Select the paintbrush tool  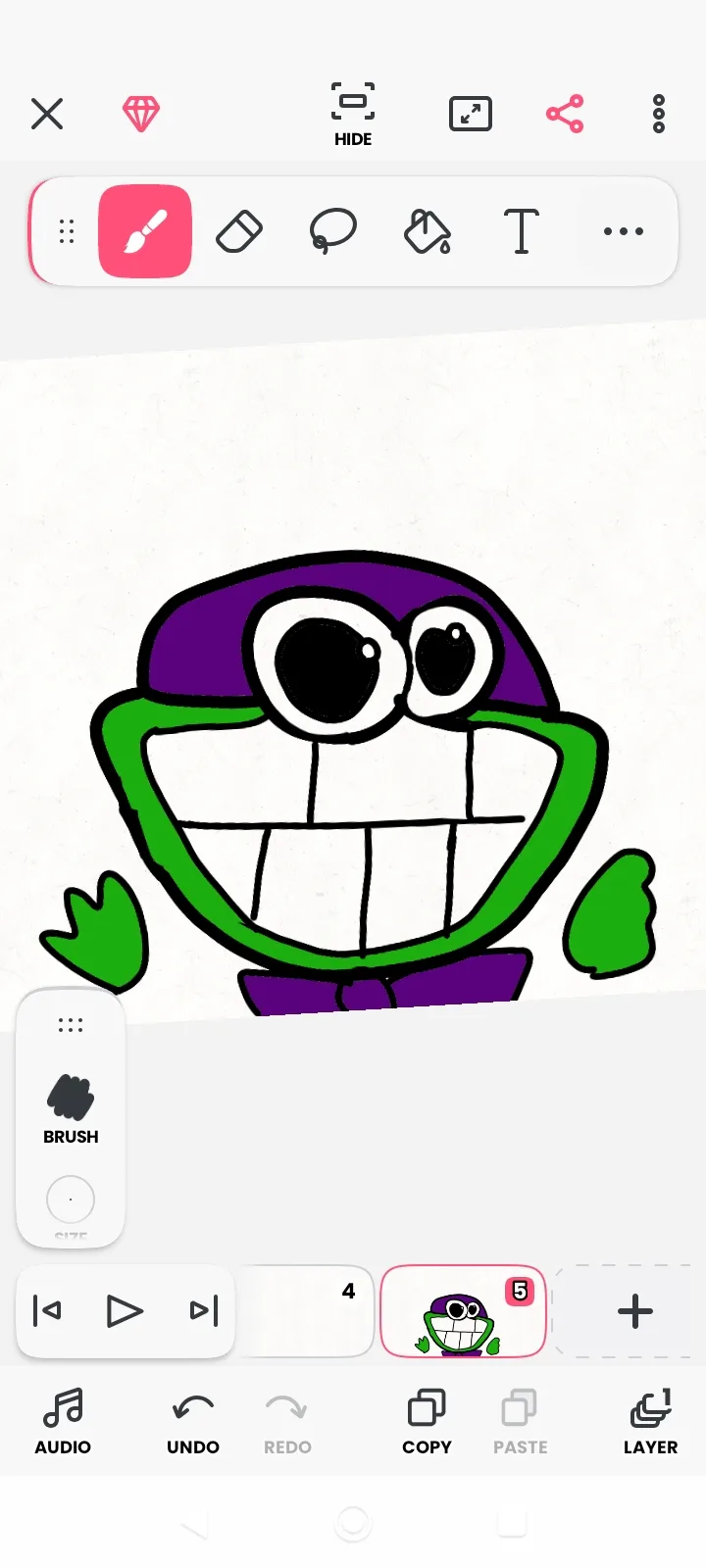(145, 231)
